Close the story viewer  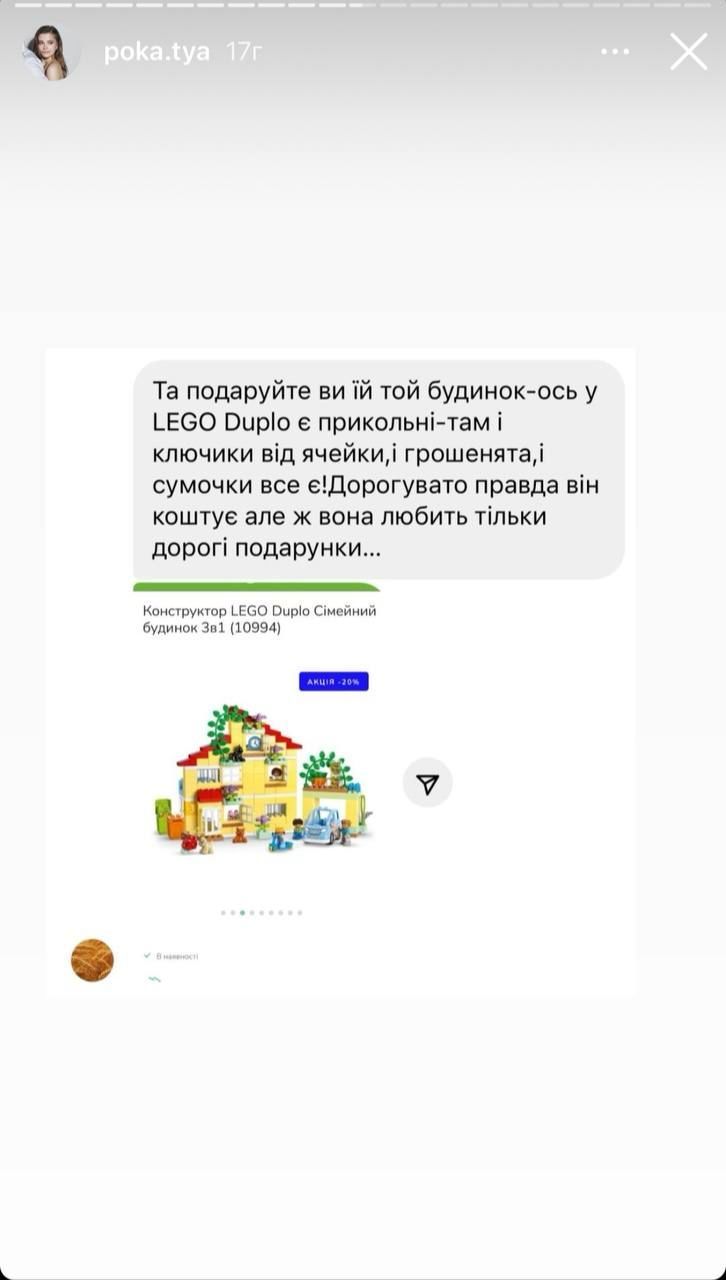pyautogui.click(x=688, y=51)
